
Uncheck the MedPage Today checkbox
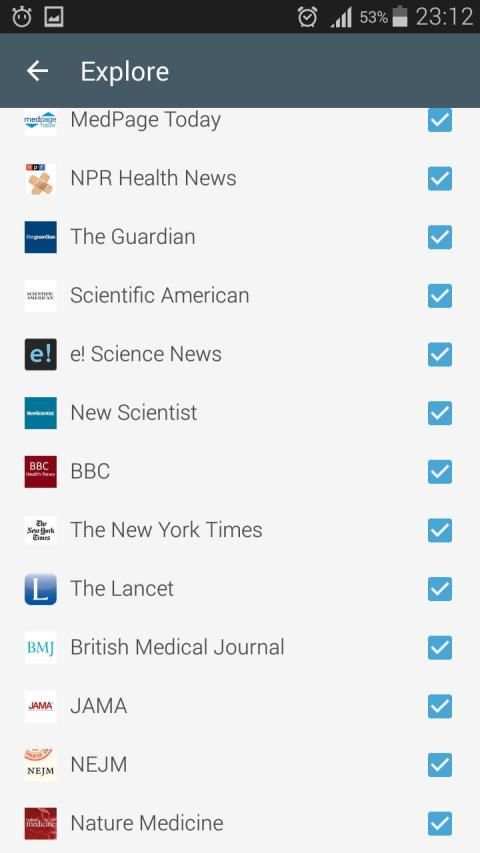coord(440,120)
